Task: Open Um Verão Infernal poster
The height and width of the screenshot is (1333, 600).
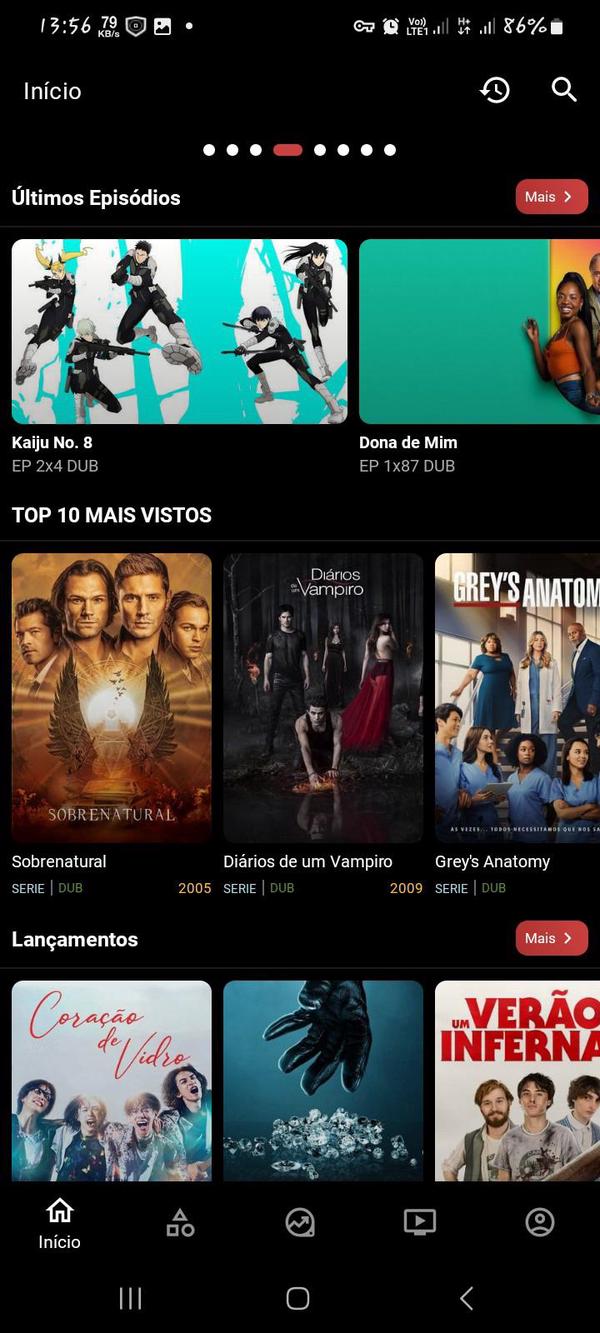Action: pos(517,1080)
